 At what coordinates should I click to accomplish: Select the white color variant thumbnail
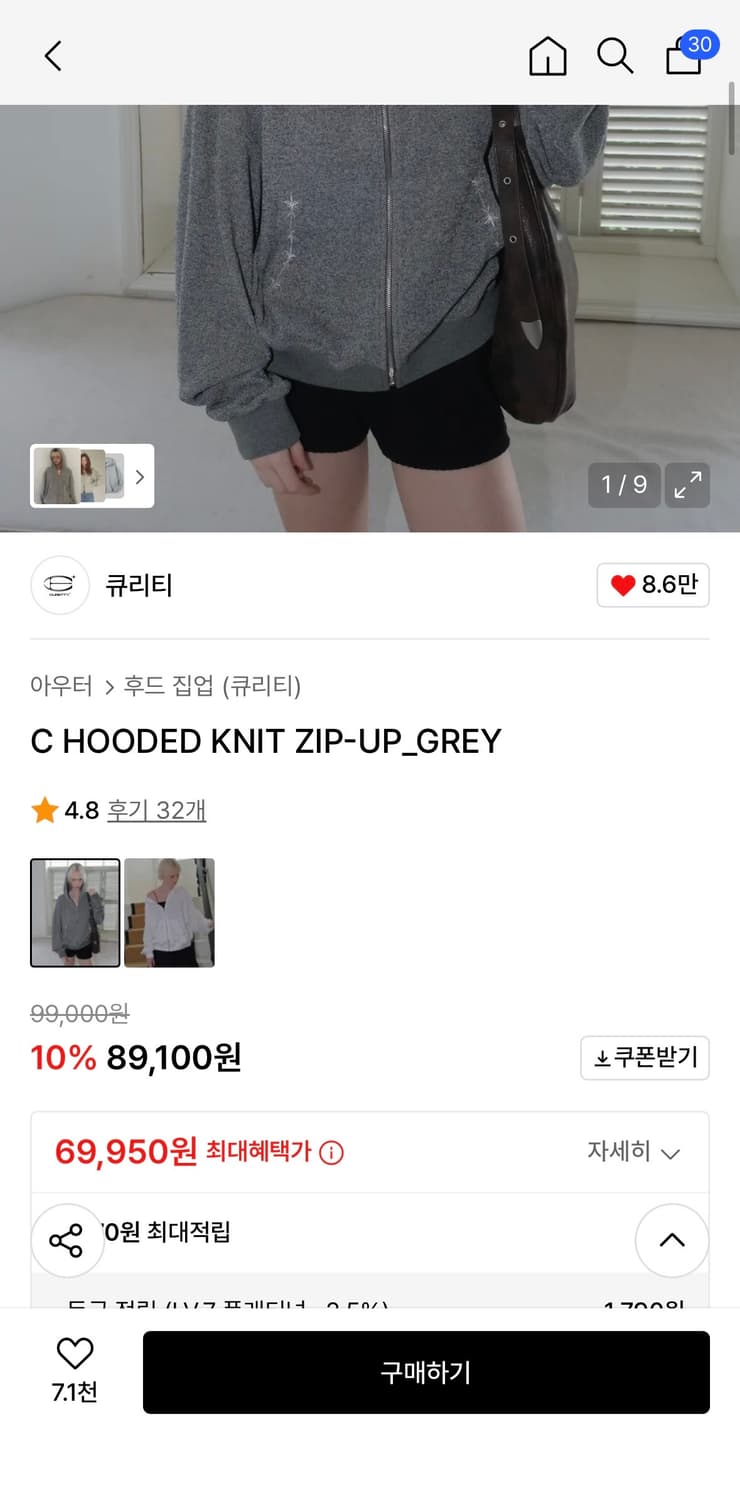click(169, 913)
